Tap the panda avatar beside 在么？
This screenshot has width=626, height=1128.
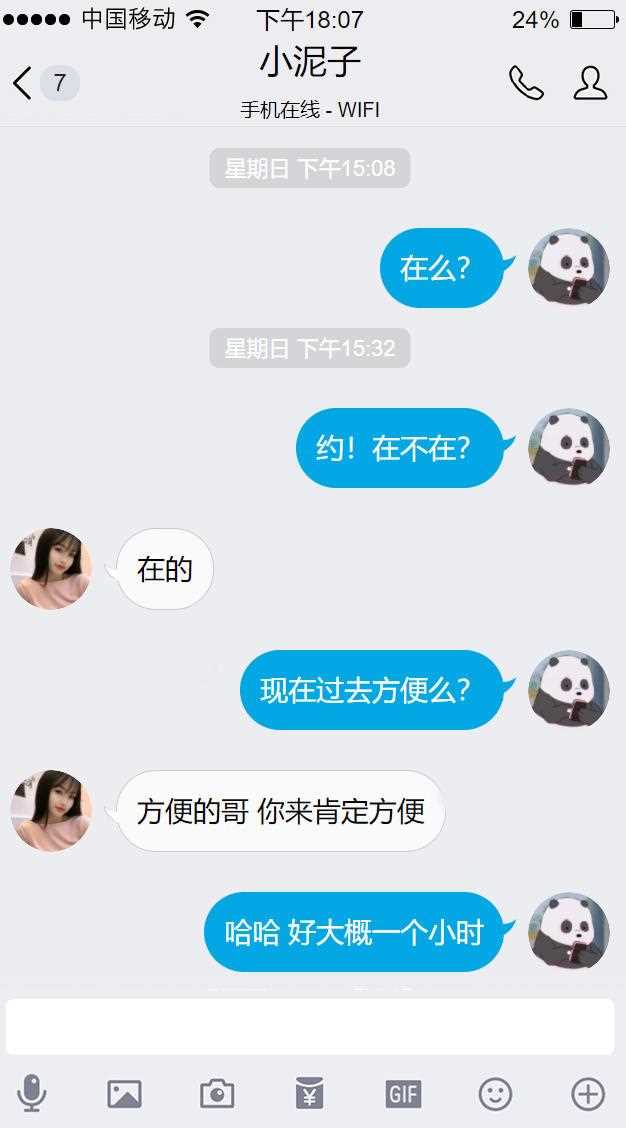click(569, 267)
